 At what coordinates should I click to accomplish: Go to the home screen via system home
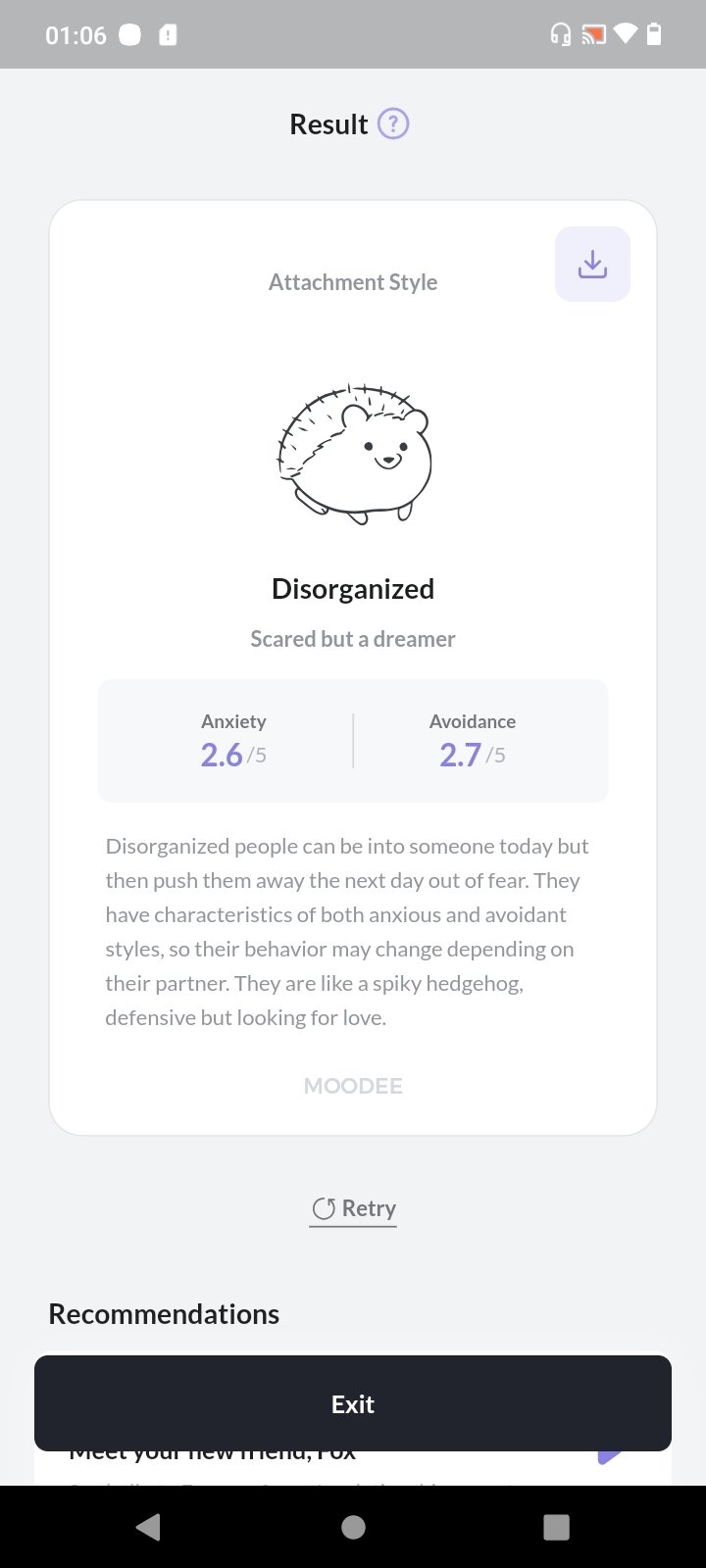click(353, 1527)
